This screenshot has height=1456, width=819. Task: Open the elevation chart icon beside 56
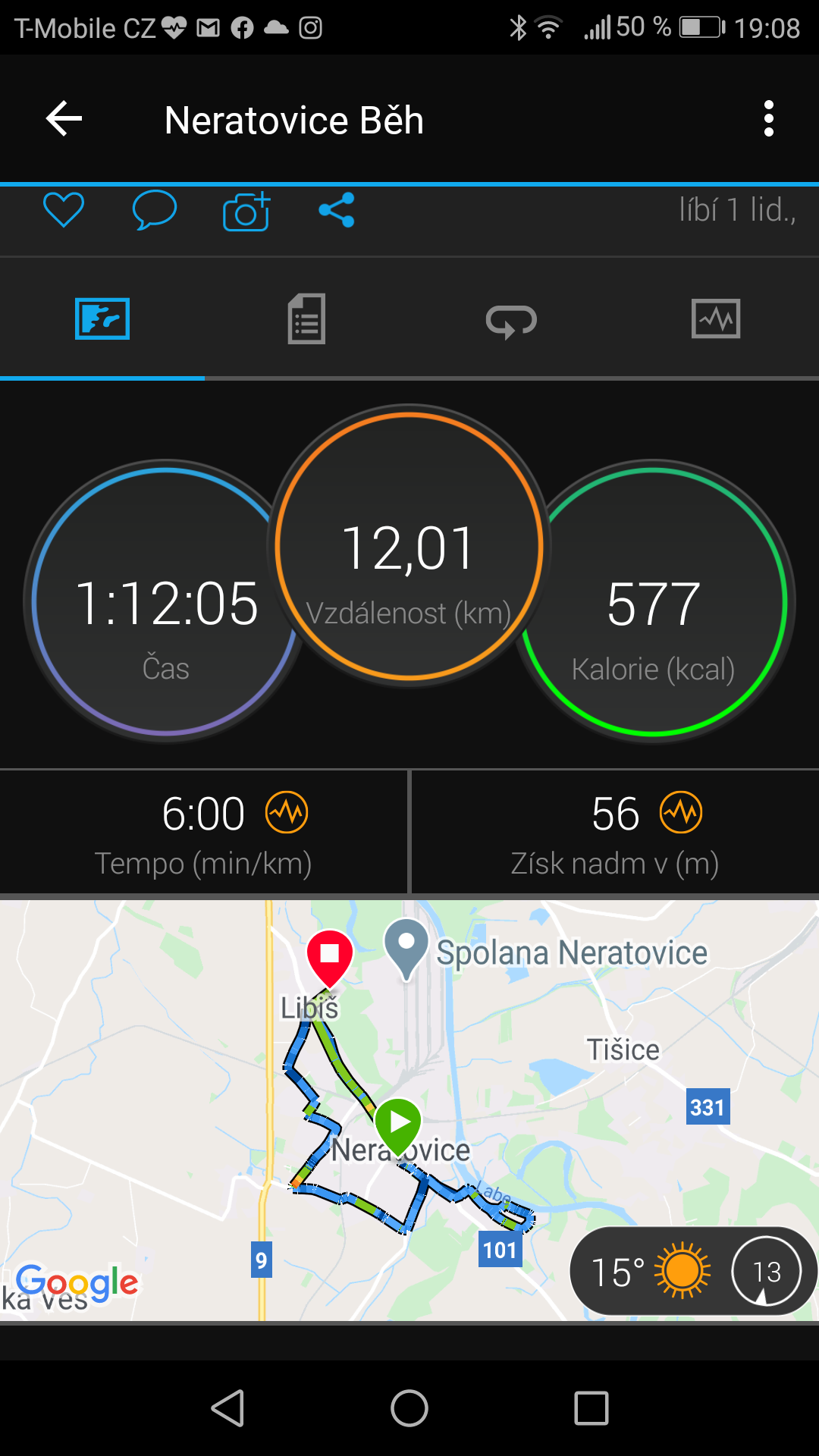(x=681, y=812)
